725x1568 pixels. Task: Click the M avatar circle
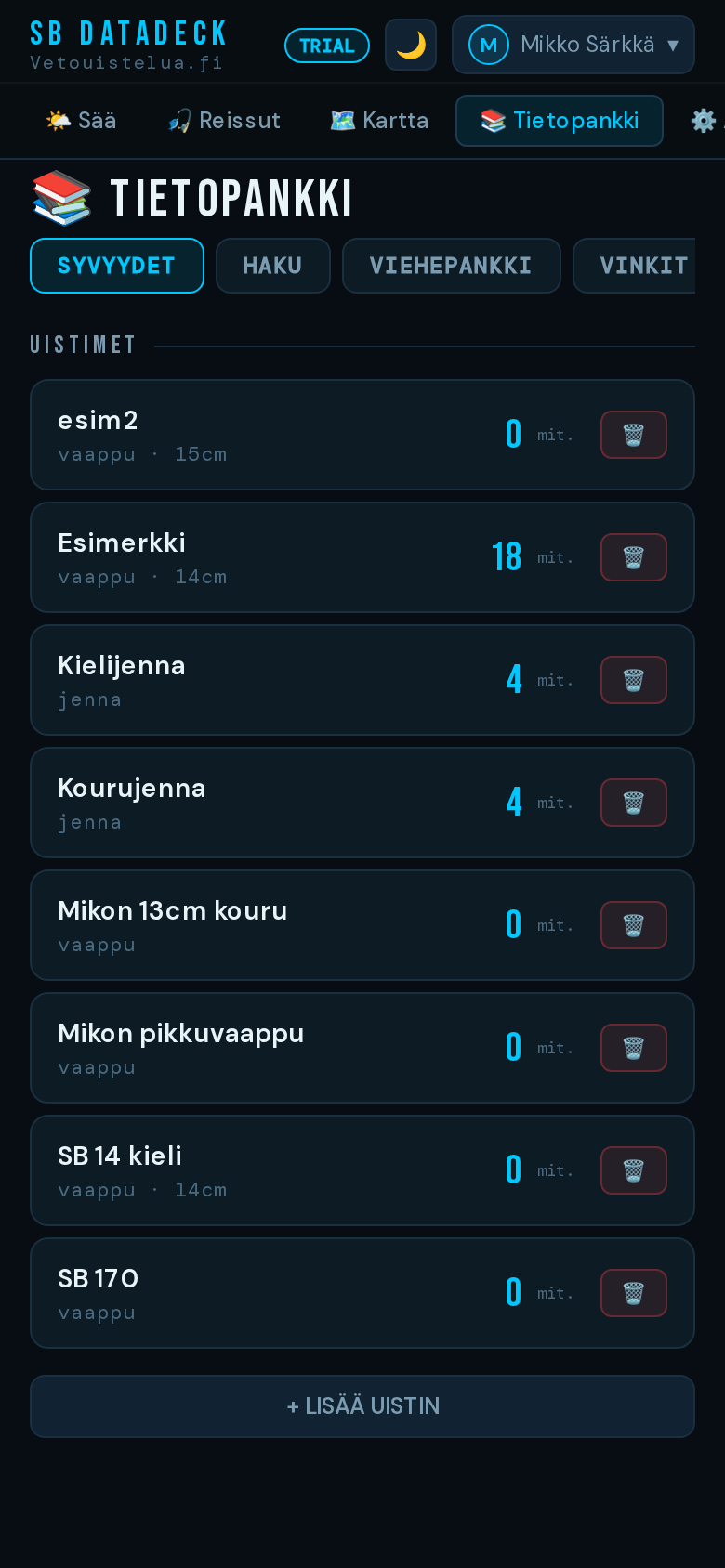point(488,44)
